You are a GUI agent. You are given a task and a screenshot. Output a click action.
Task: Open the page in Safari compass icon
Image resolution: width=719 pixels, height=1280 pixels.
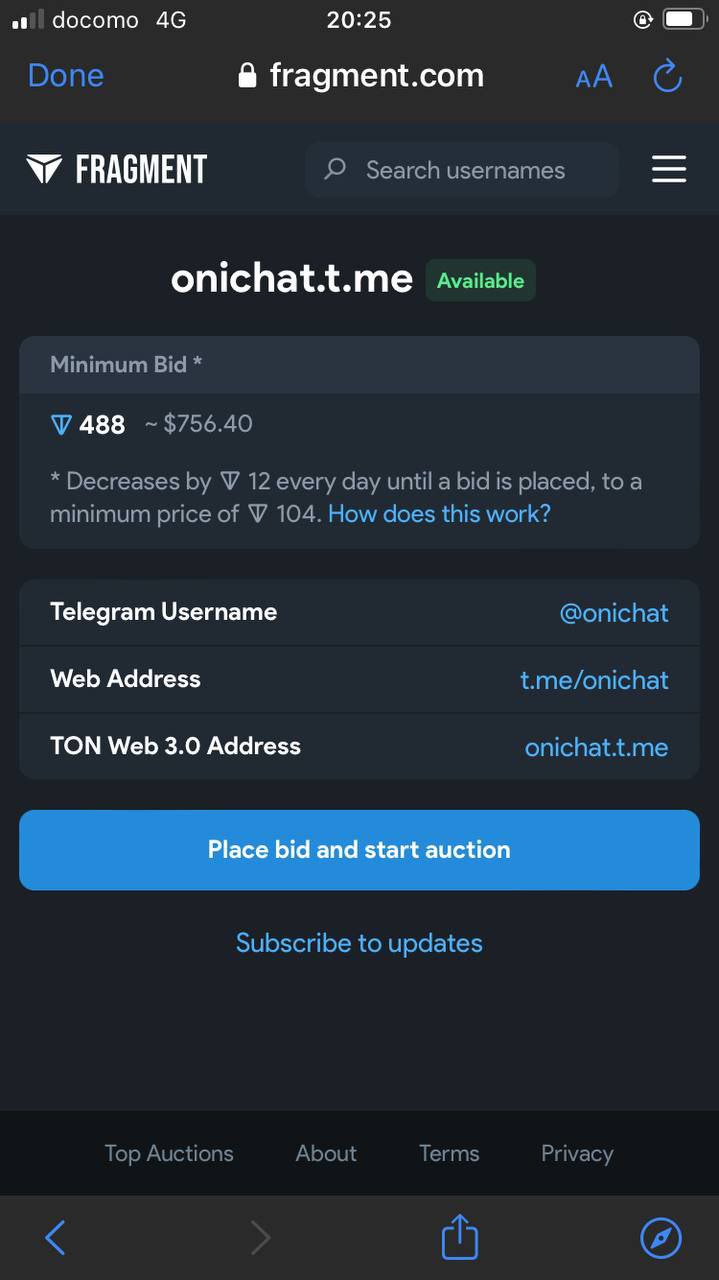[660, 1238]
